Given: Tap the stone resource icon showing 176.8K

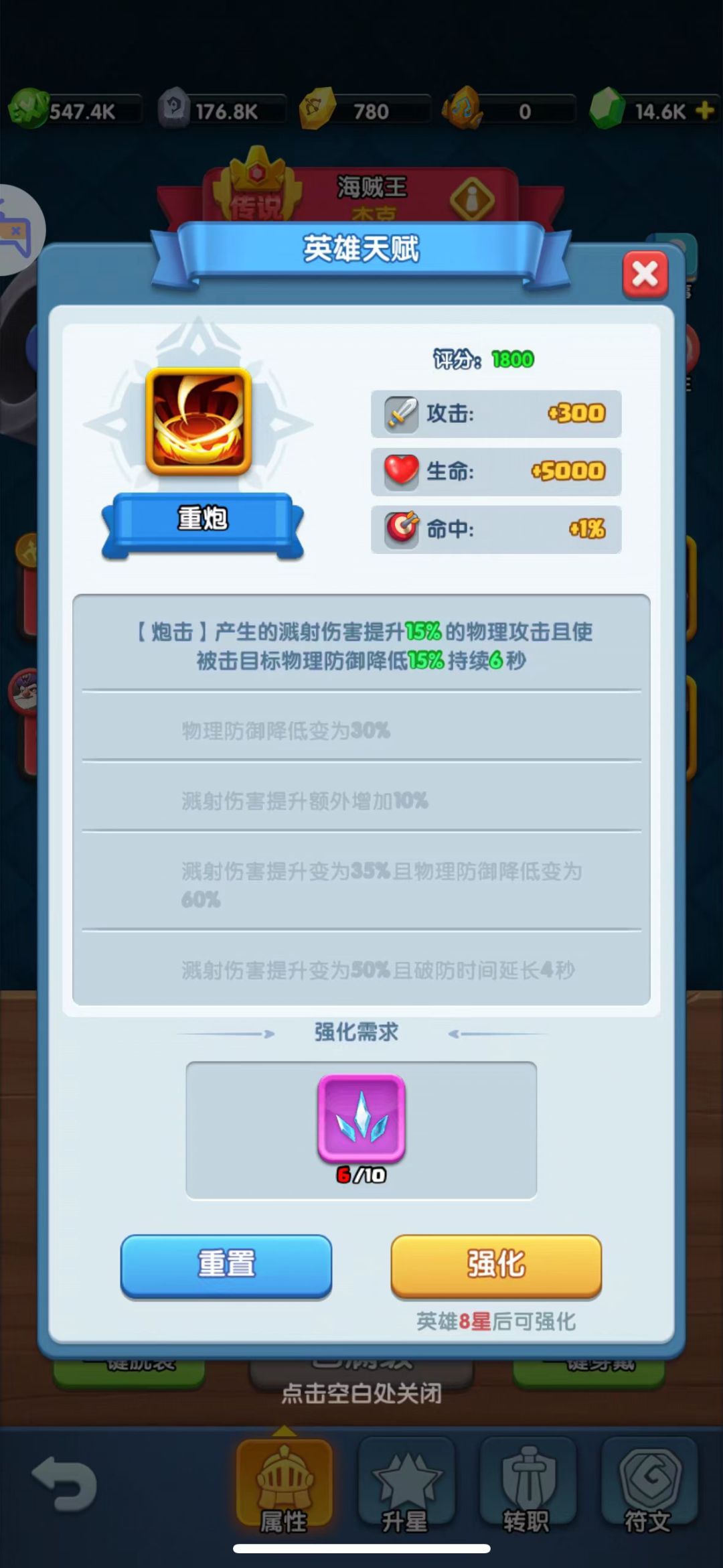Looking at the screenshot, I should (x=173, y=109).
